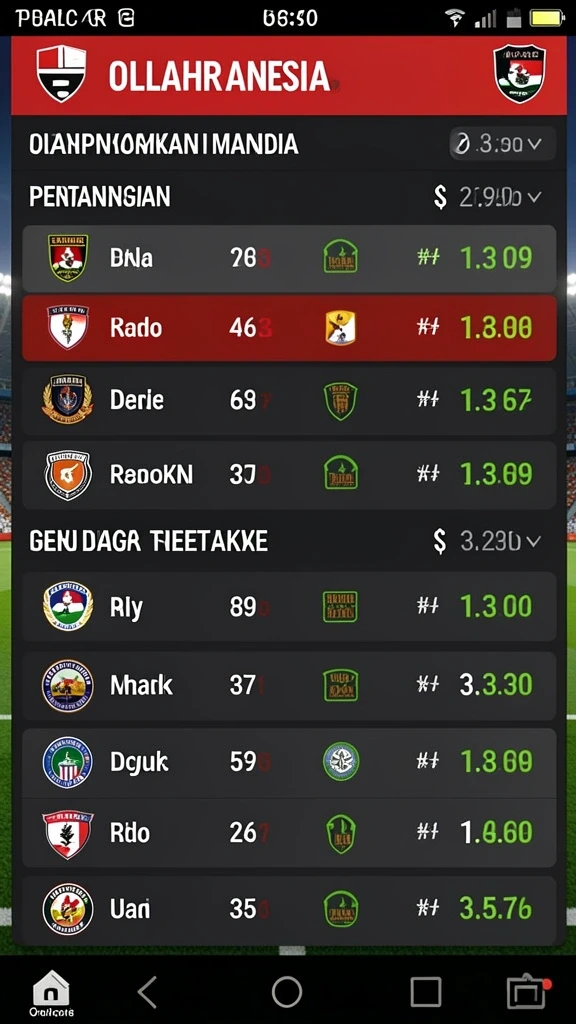This screenshot has width=576, height=1024.
Task: Open the Mhark row
Action: [289, 685]
